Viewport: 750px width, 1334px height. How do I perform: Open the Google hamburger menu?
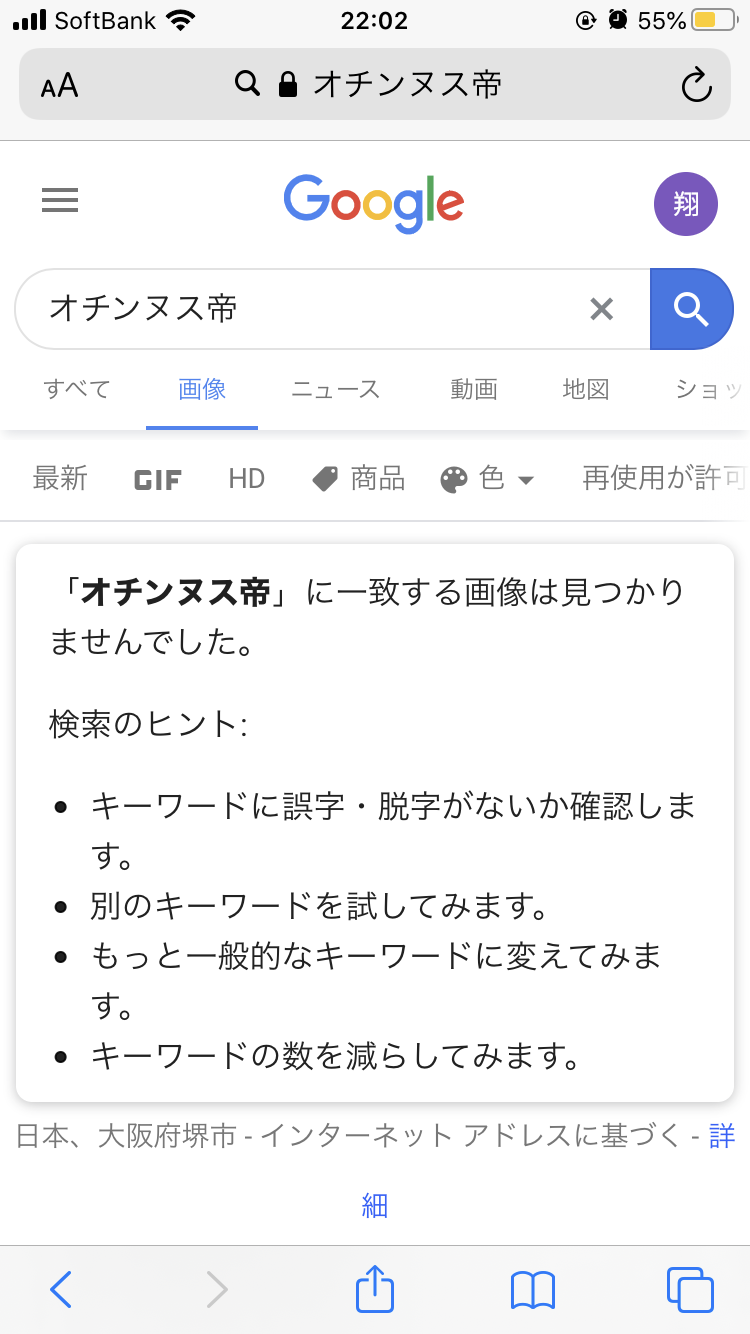60,202
